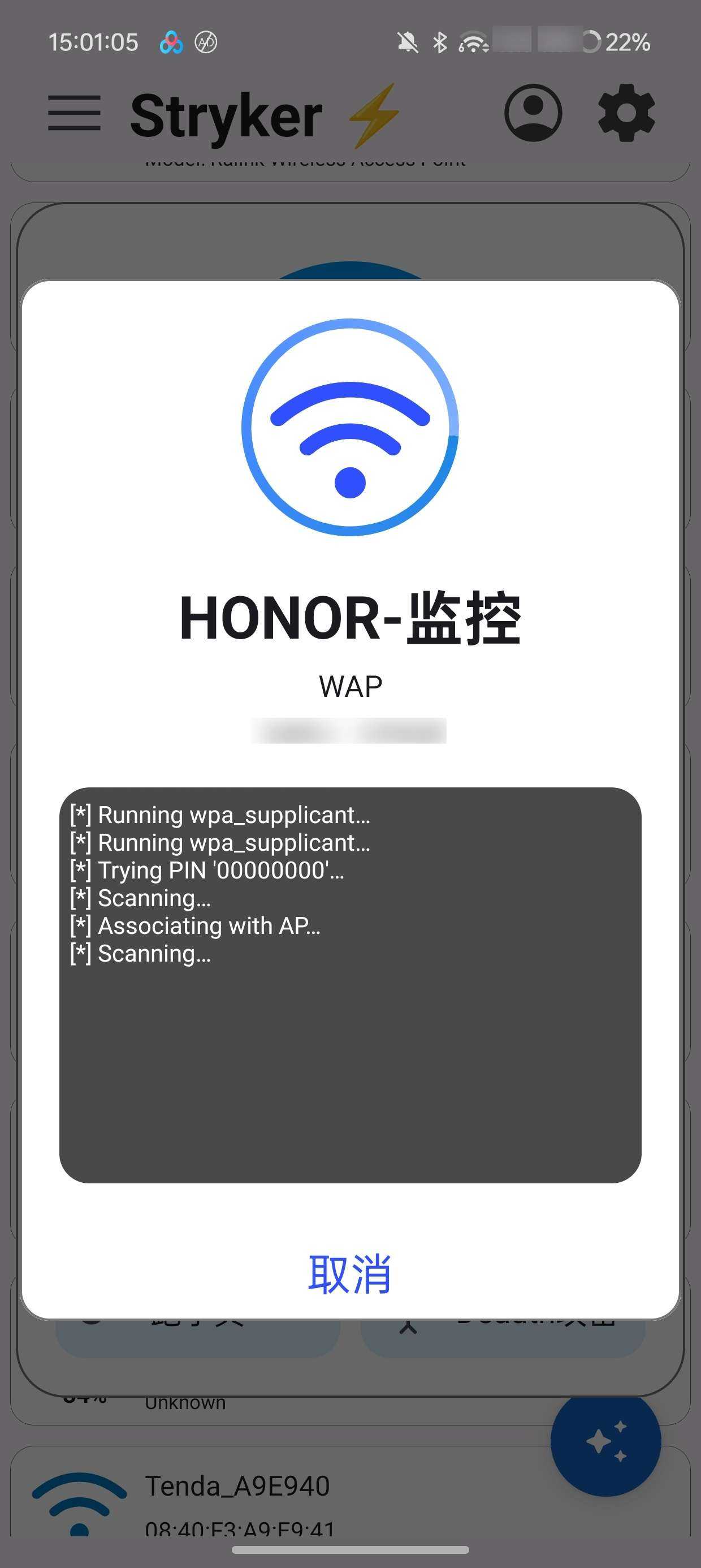Open the account profile icon
Viewport: 701px width, 1568px height.
[x=533, y=113]
